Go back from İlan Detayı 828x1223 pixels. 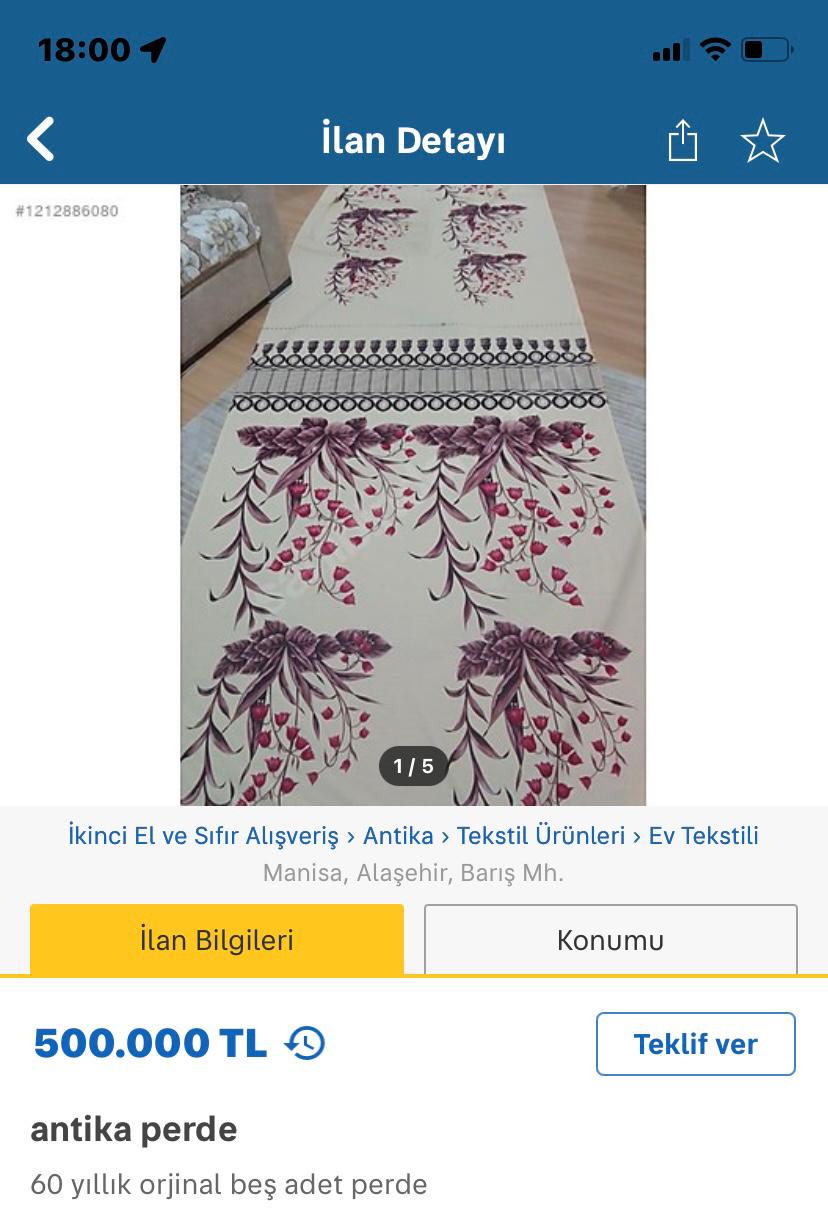[41, 140]
